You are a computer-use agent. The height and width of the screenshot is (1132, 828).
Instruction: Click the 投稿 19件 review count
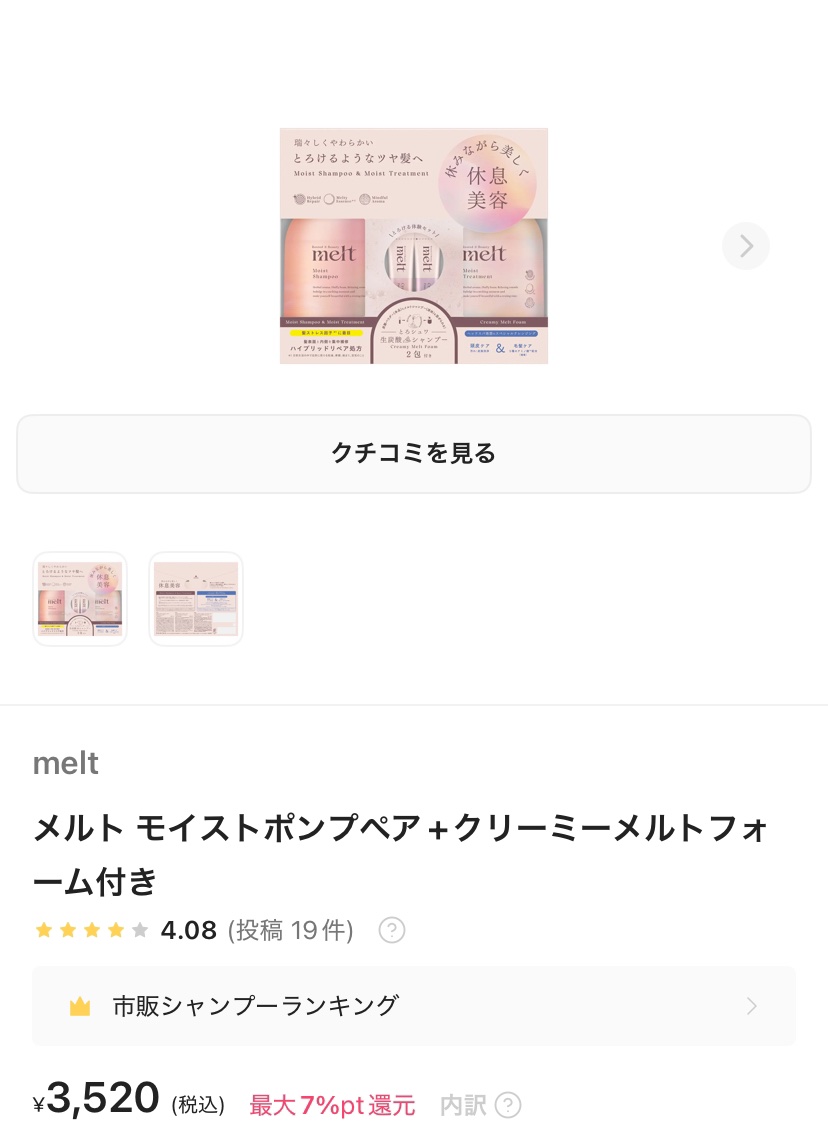[290, 930]
